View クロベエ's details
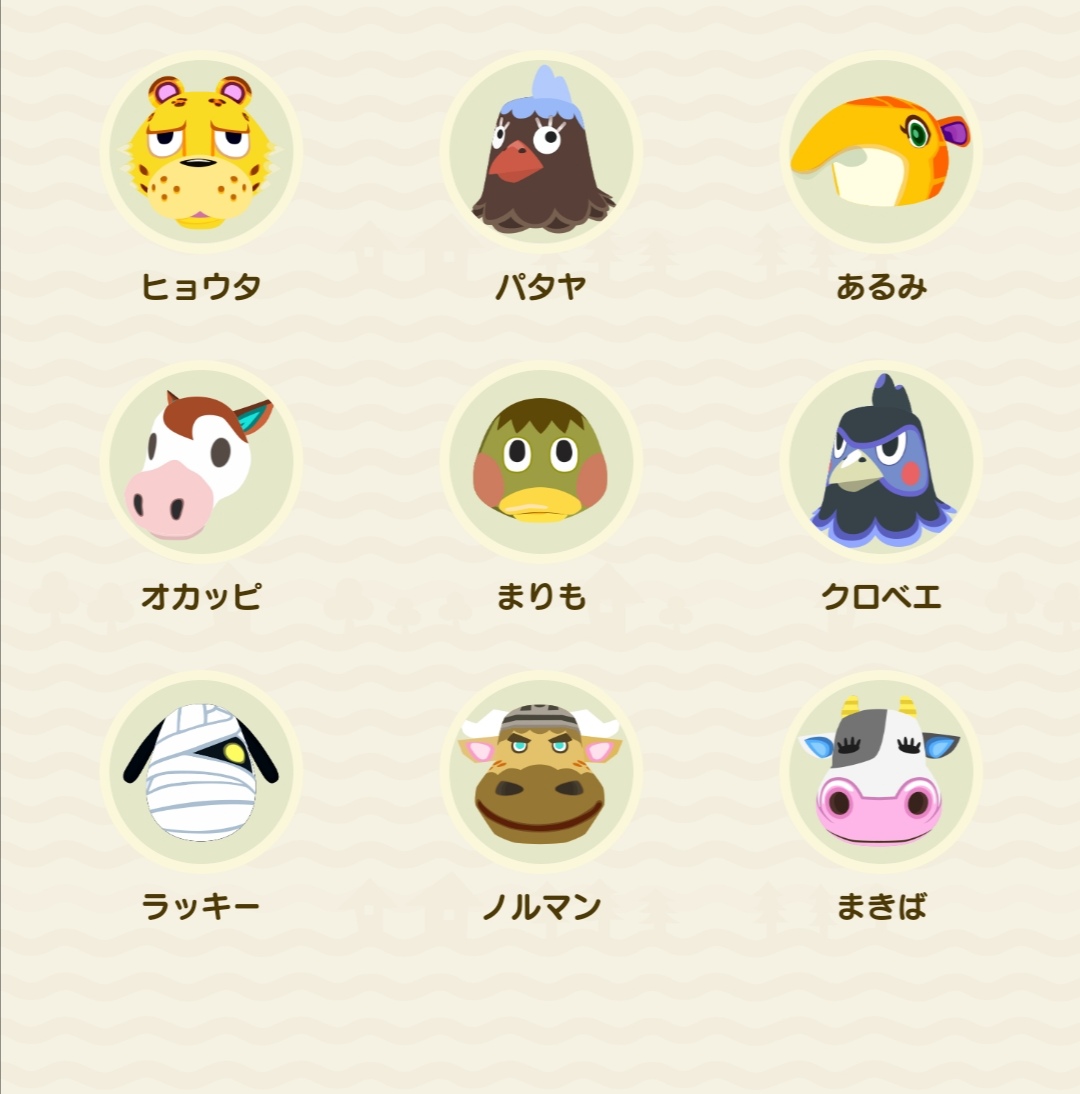 (881, 461)
